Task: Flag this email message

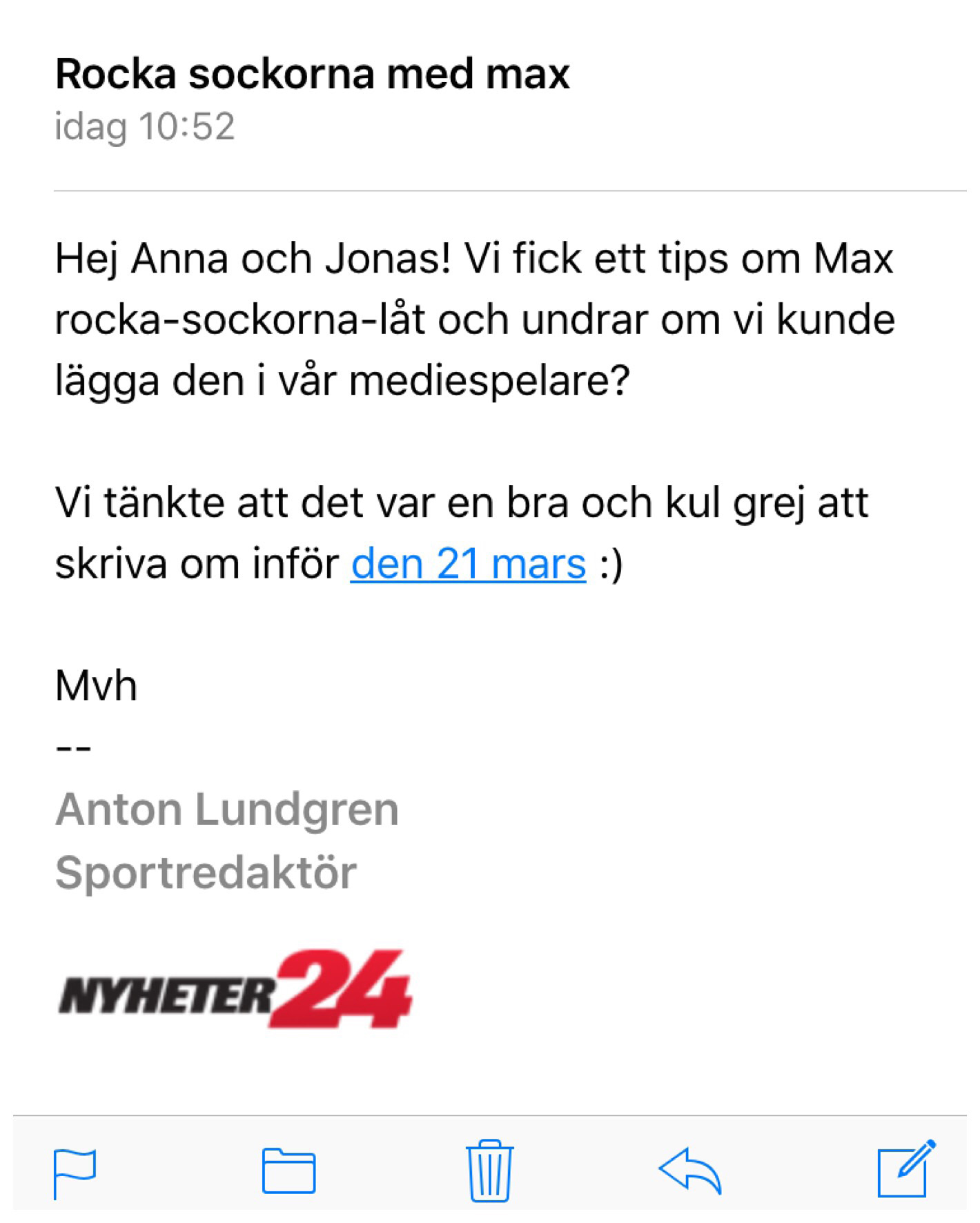Action: pos(75,1171)
